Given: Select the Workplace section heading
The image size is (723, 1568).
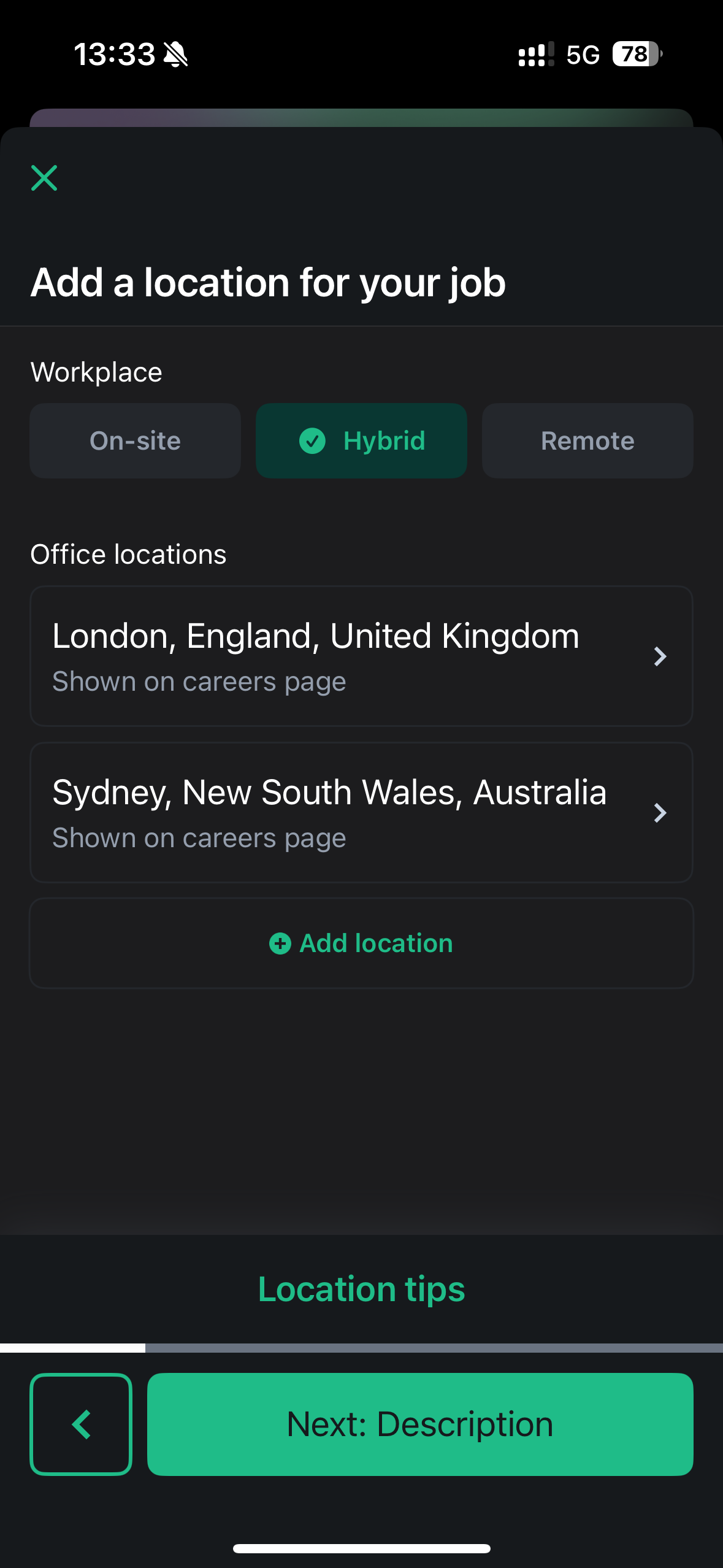Looking at the screenshot, I should point(96,371).
